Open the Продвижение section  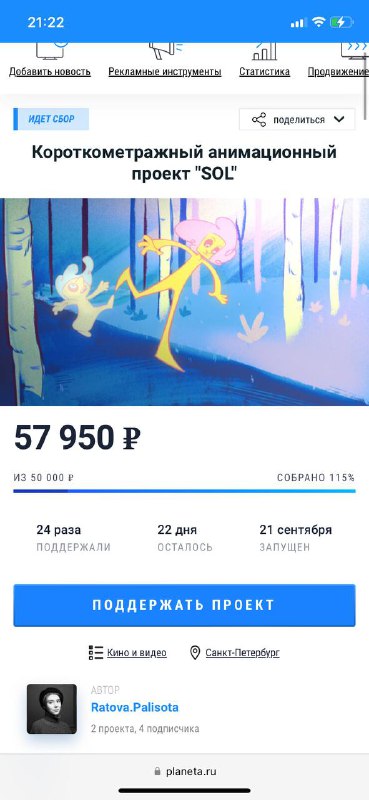point(338,71)
